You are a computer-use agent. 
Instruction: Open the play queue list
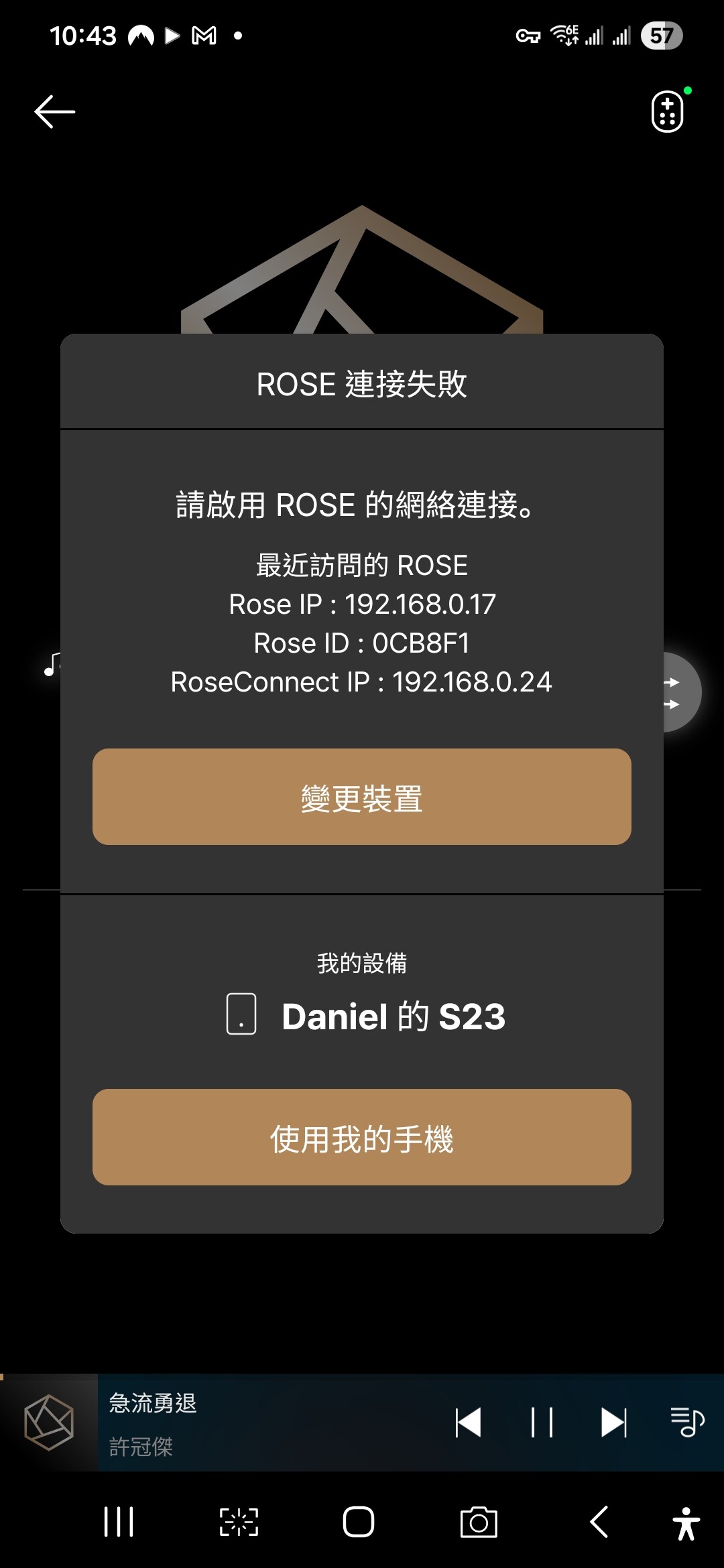(x=686, y=1423)
